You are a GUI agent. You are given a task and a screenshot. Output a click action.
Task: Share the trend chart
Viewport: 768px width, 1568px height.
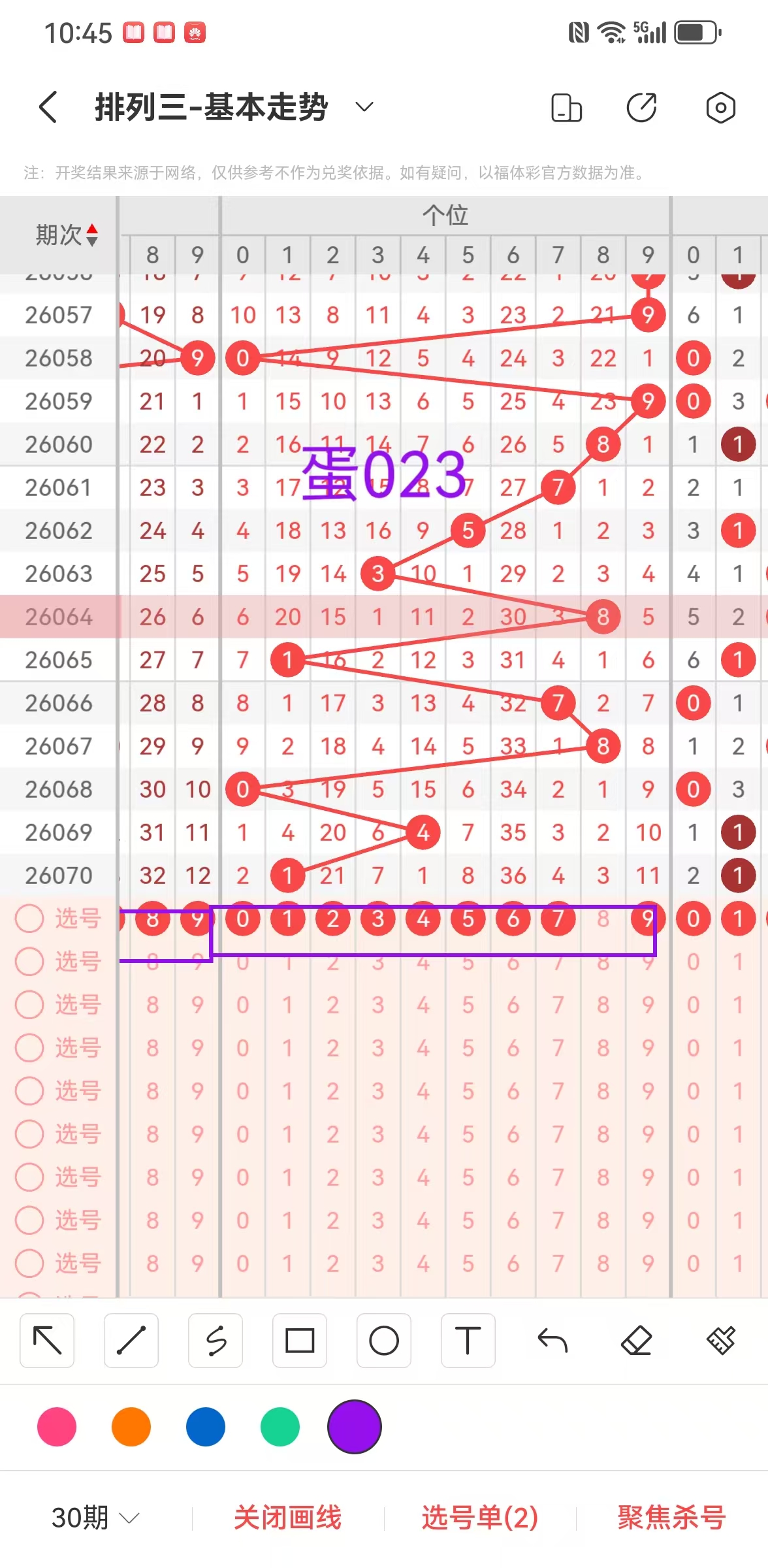641,107
